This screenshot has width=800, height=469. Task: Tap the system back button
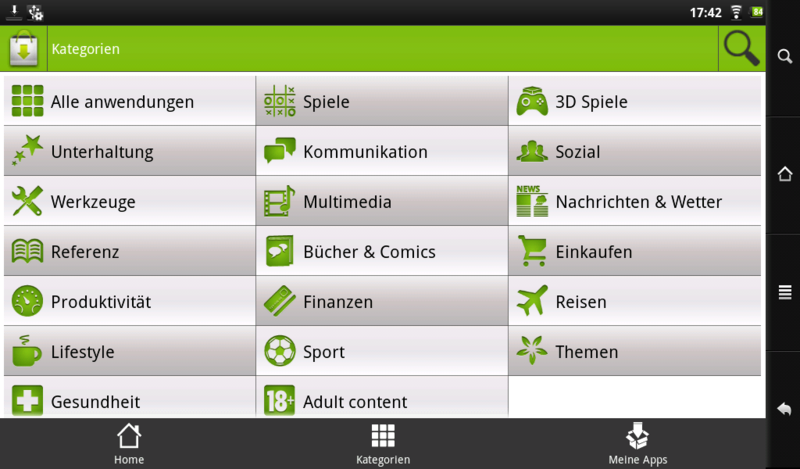[784, 409]
